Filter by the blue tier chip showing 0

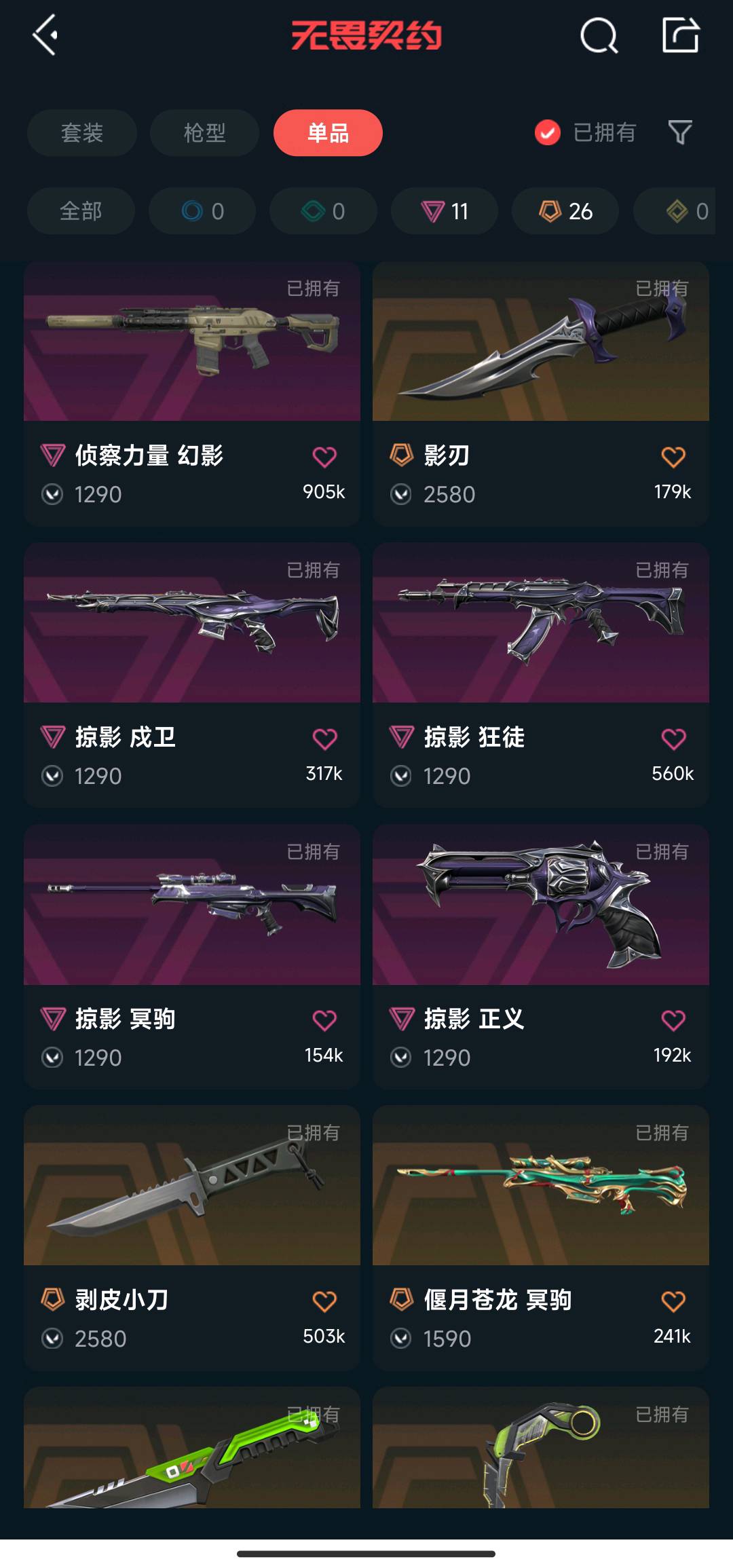tap(202, 211)
